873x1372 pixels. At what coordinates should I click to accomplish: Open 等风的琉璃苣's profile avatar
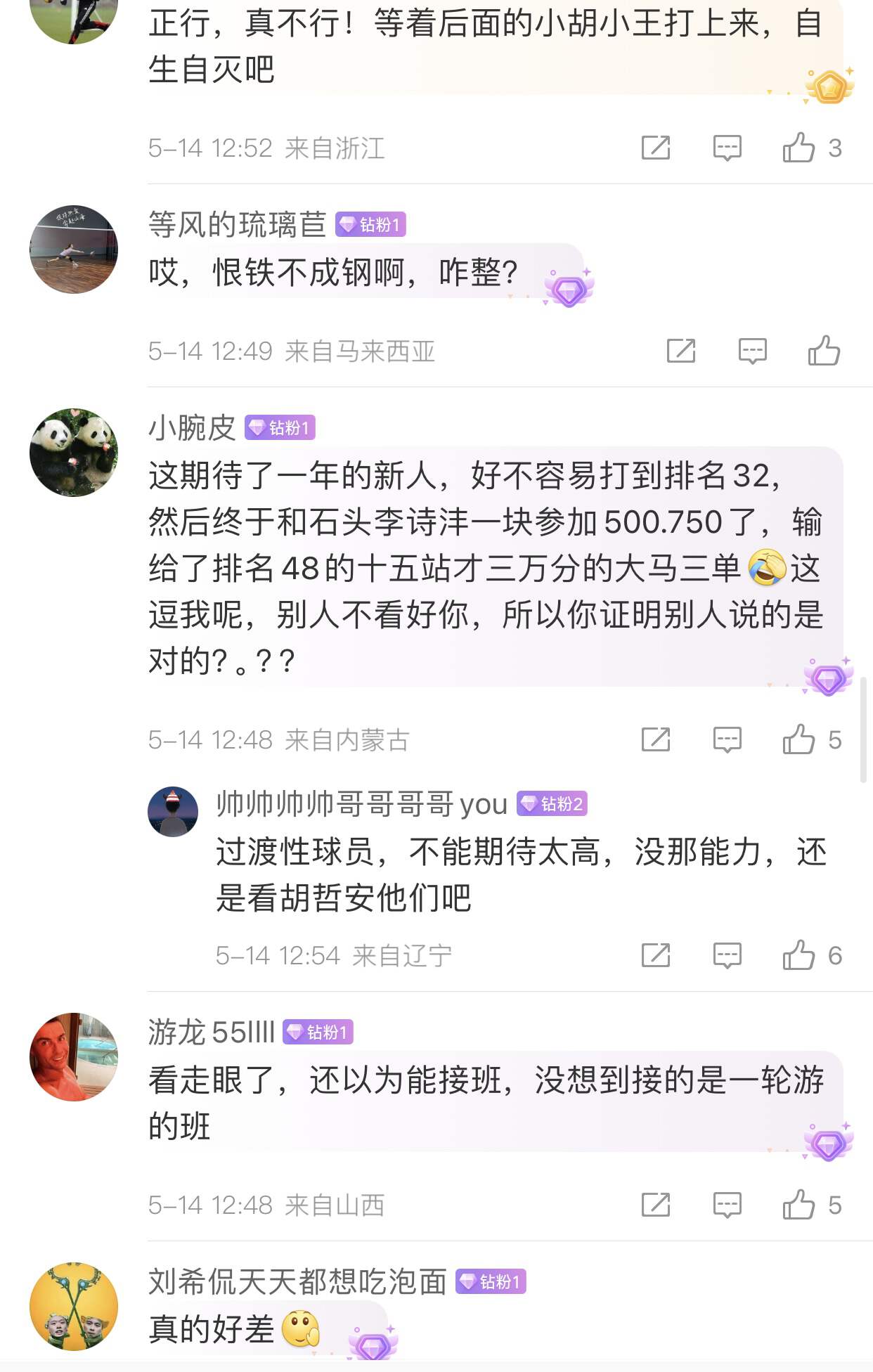click(x=74, y=250)
